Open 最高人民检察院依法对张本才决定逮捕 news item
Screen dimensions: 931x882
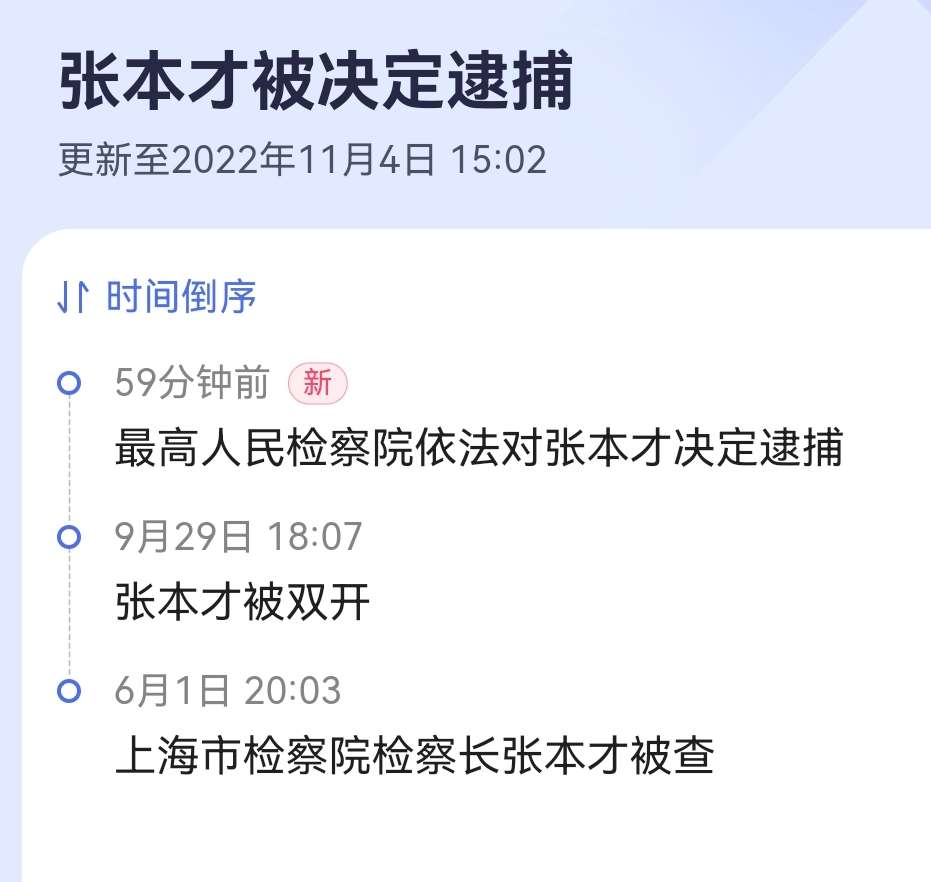point(479,449)
